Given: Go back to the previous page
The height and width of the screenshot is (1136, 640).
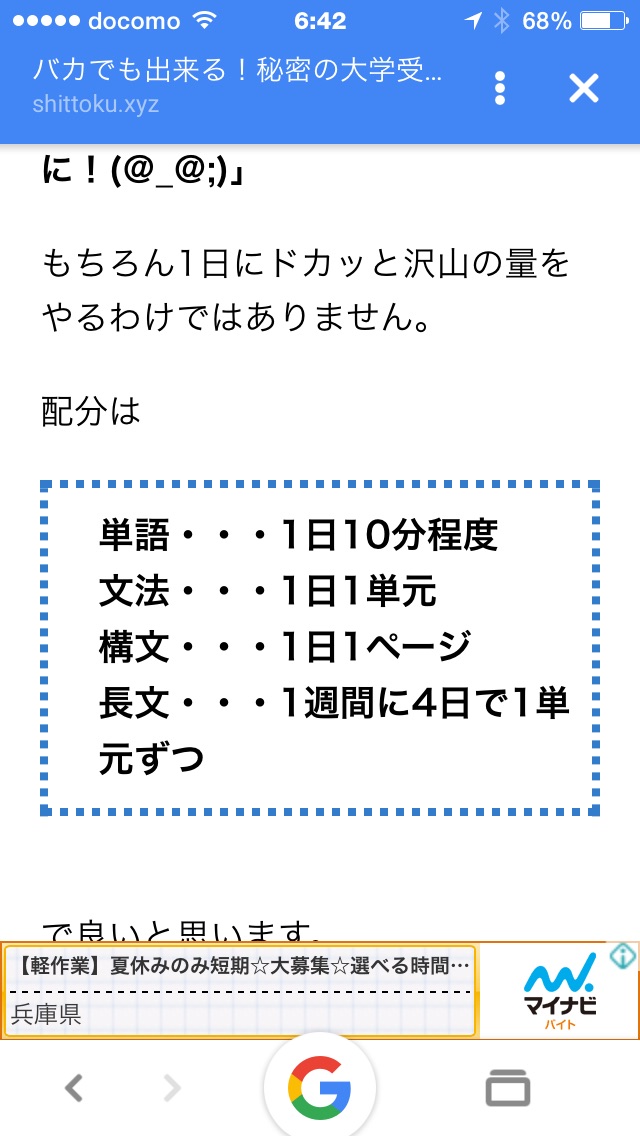Looking at the screenshot, I should tap(73, 1087).
